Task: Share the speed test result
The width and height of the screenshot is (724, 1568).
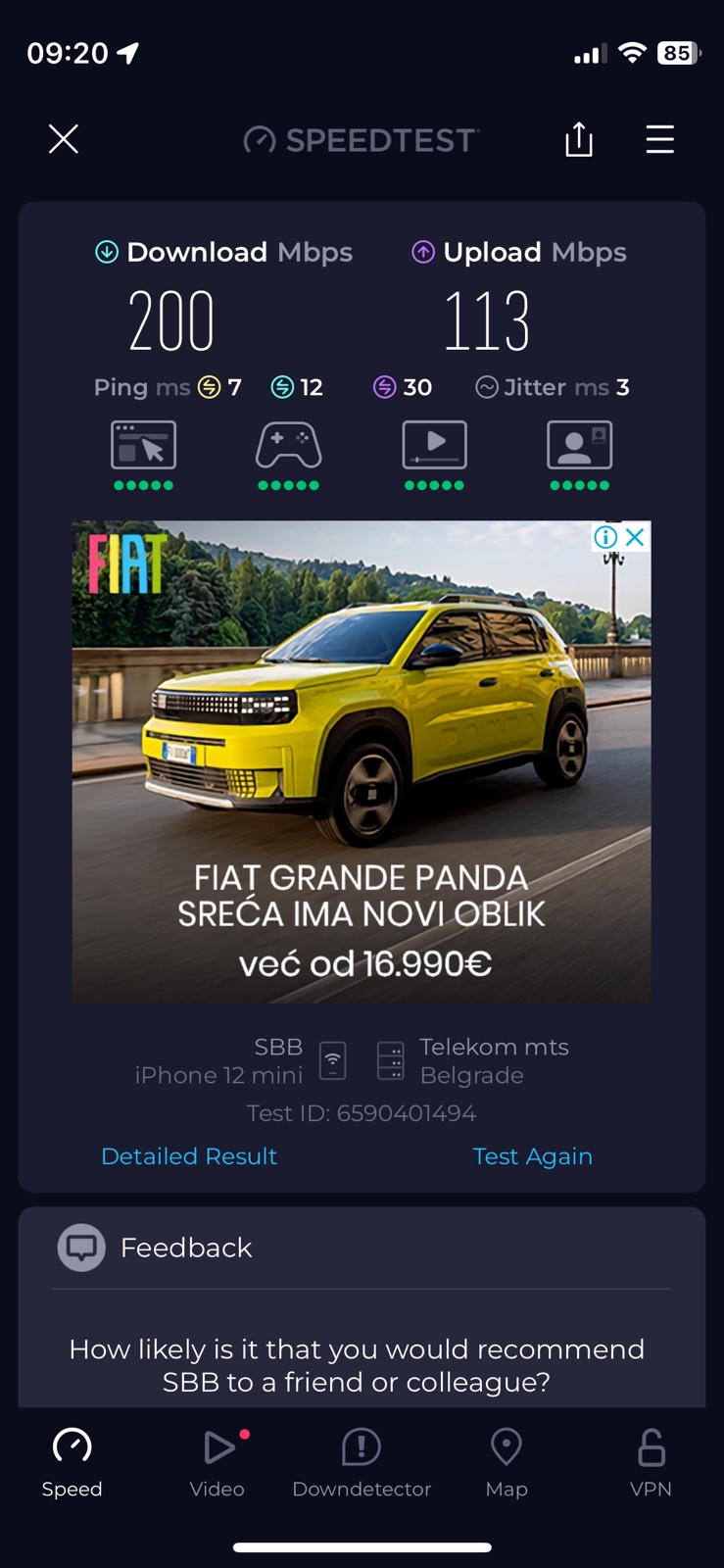Action: 579,139
